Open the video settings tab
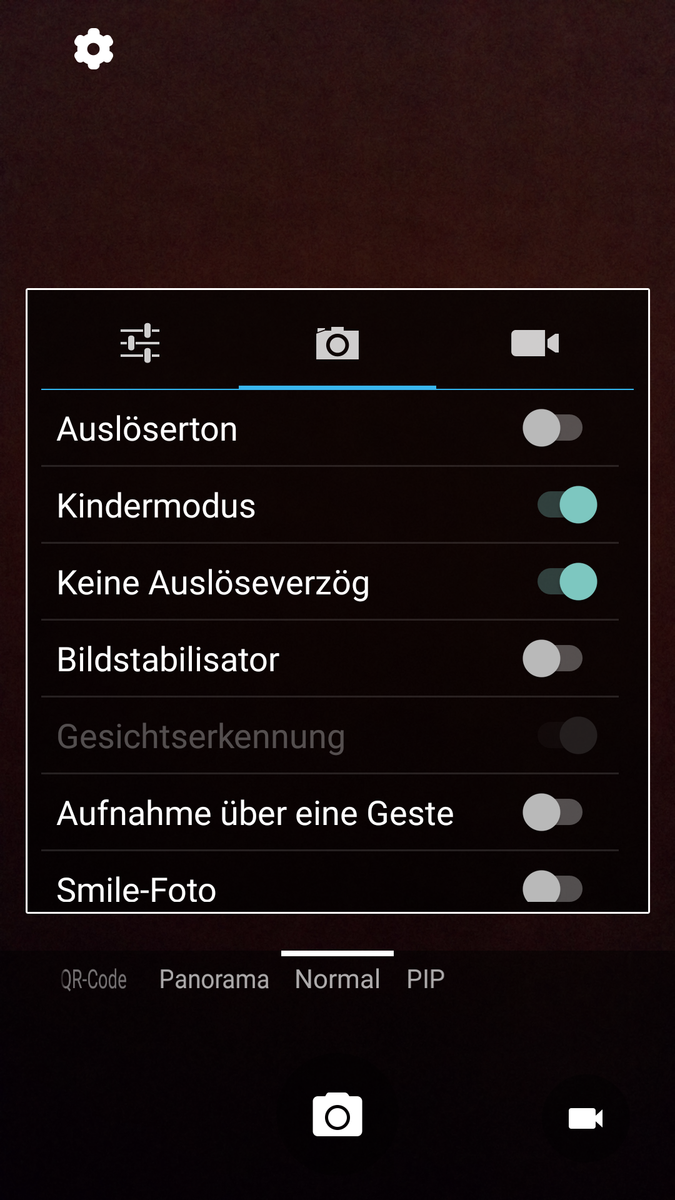 coord(534,344)
